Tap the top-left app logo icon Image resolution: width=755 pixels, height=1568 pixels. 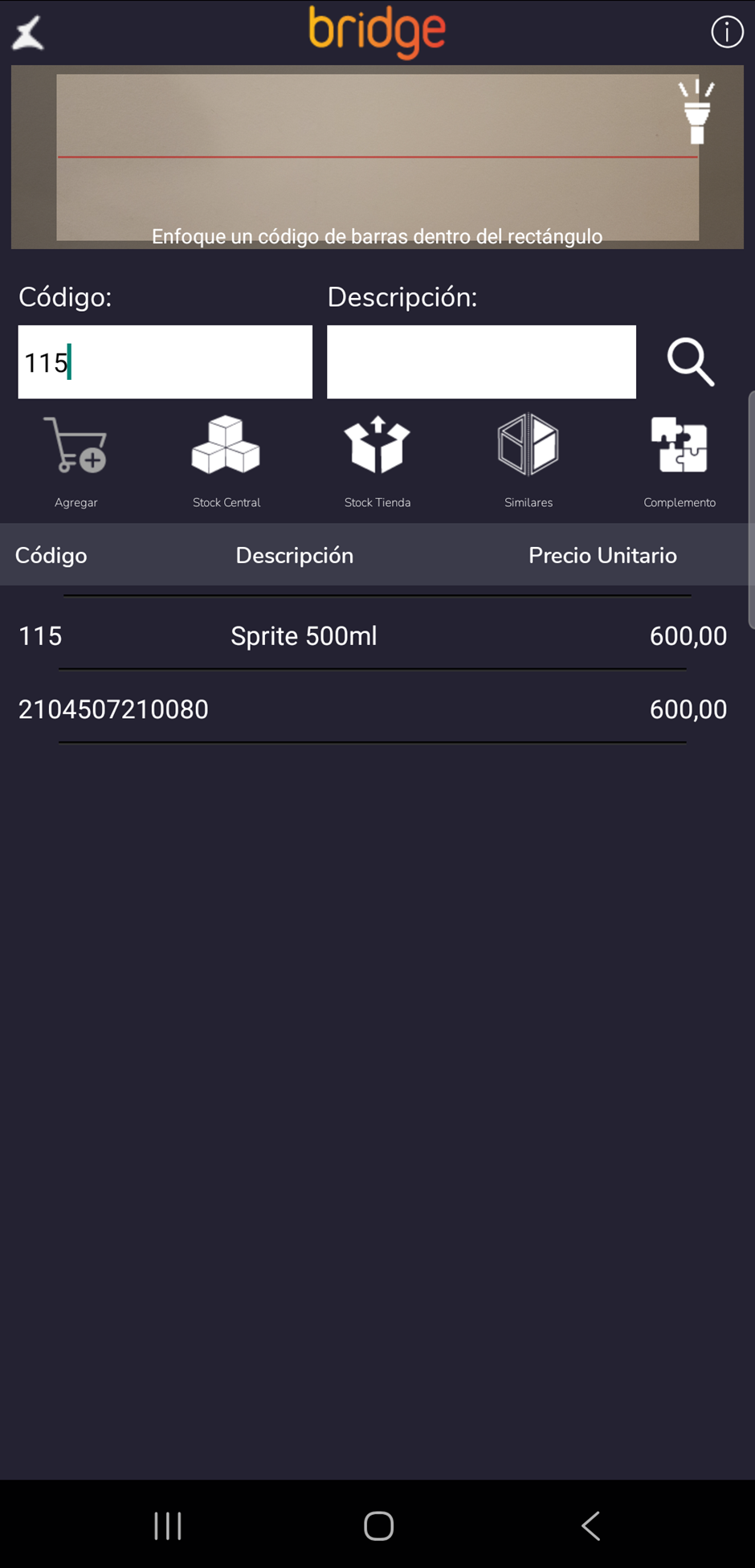pyautogui.click(x=28, y=34)
